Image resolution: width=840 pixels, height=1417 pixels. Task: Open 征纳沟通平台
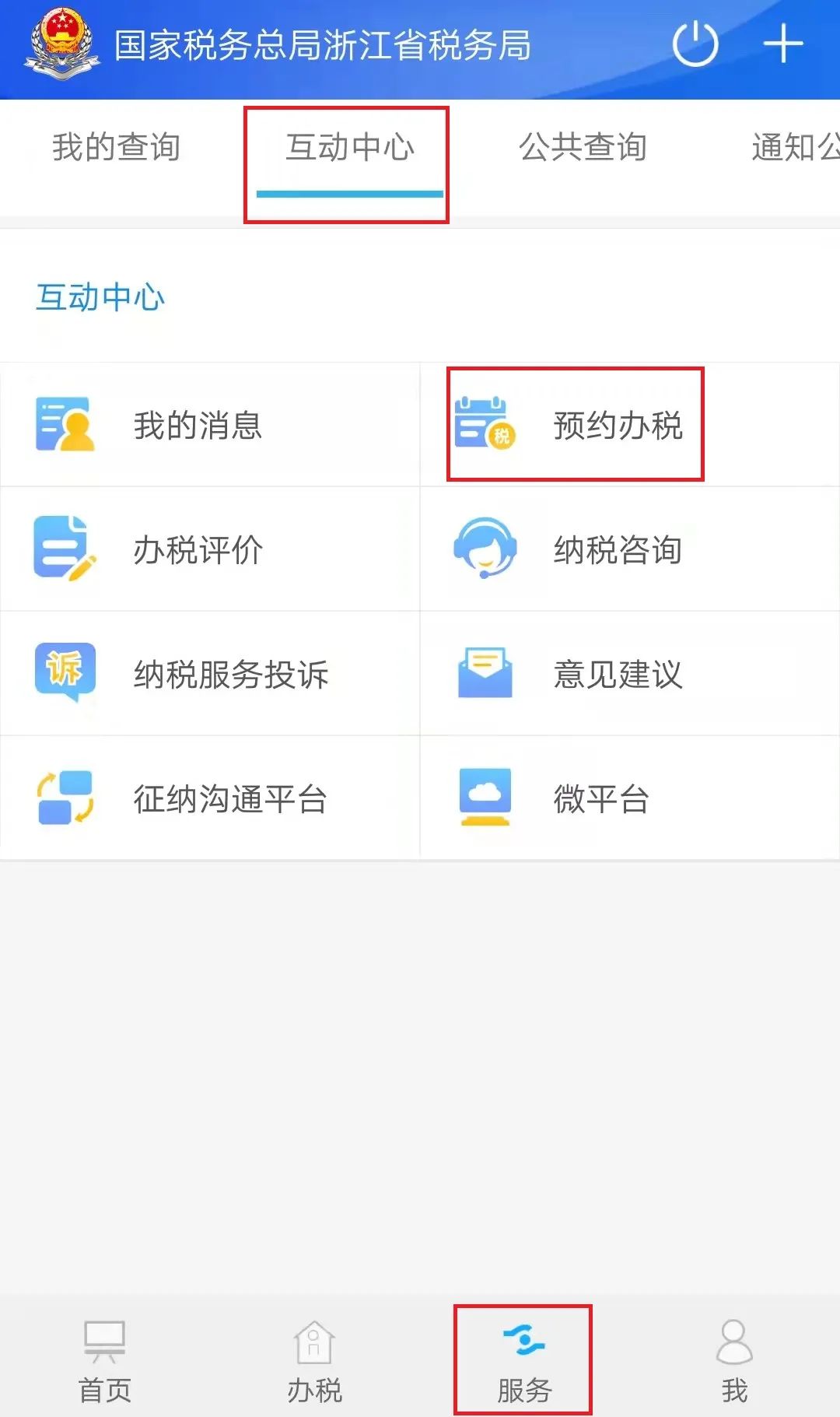pyautogui.click(x=210, y=798)
